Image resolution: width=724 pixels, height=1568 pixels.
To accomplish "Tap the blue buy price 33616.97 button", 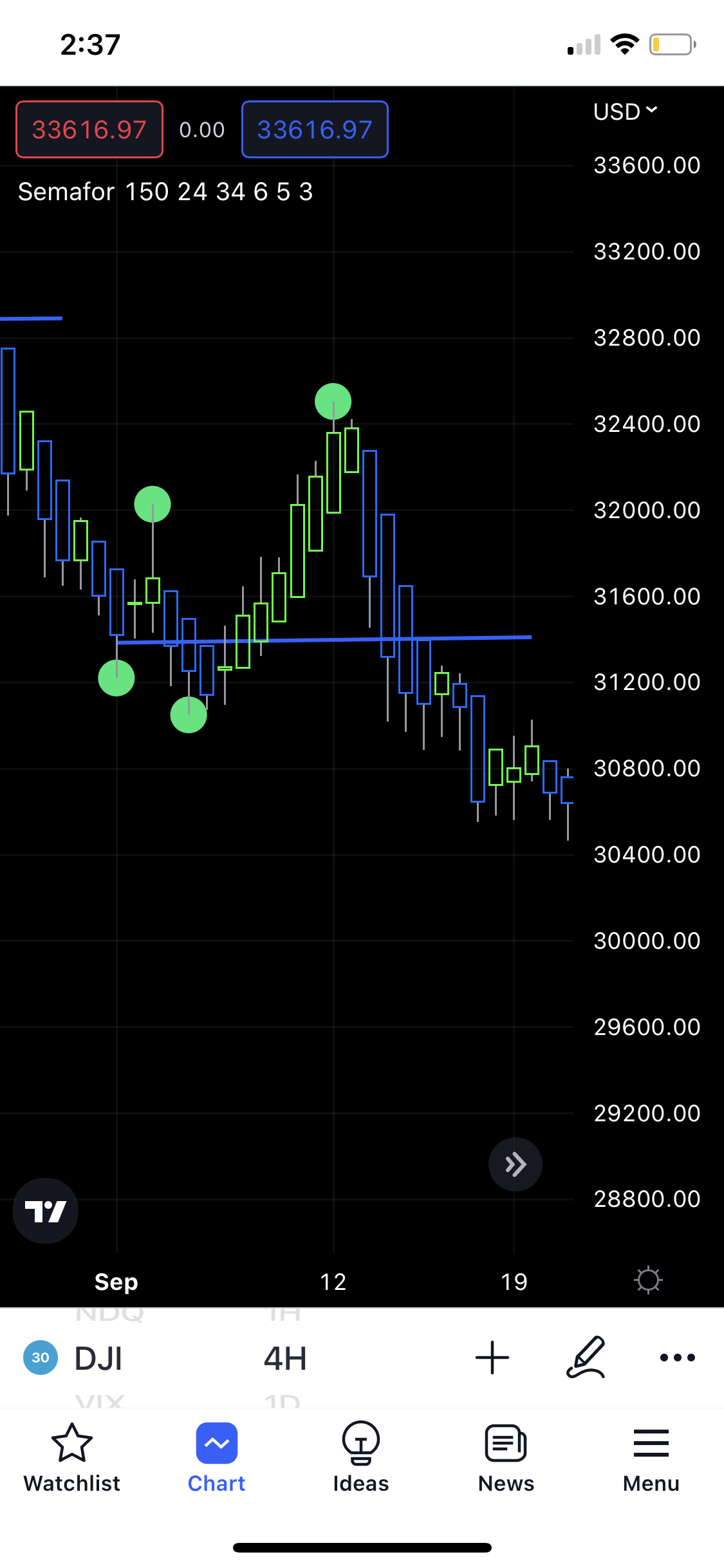I will point(315,129).
